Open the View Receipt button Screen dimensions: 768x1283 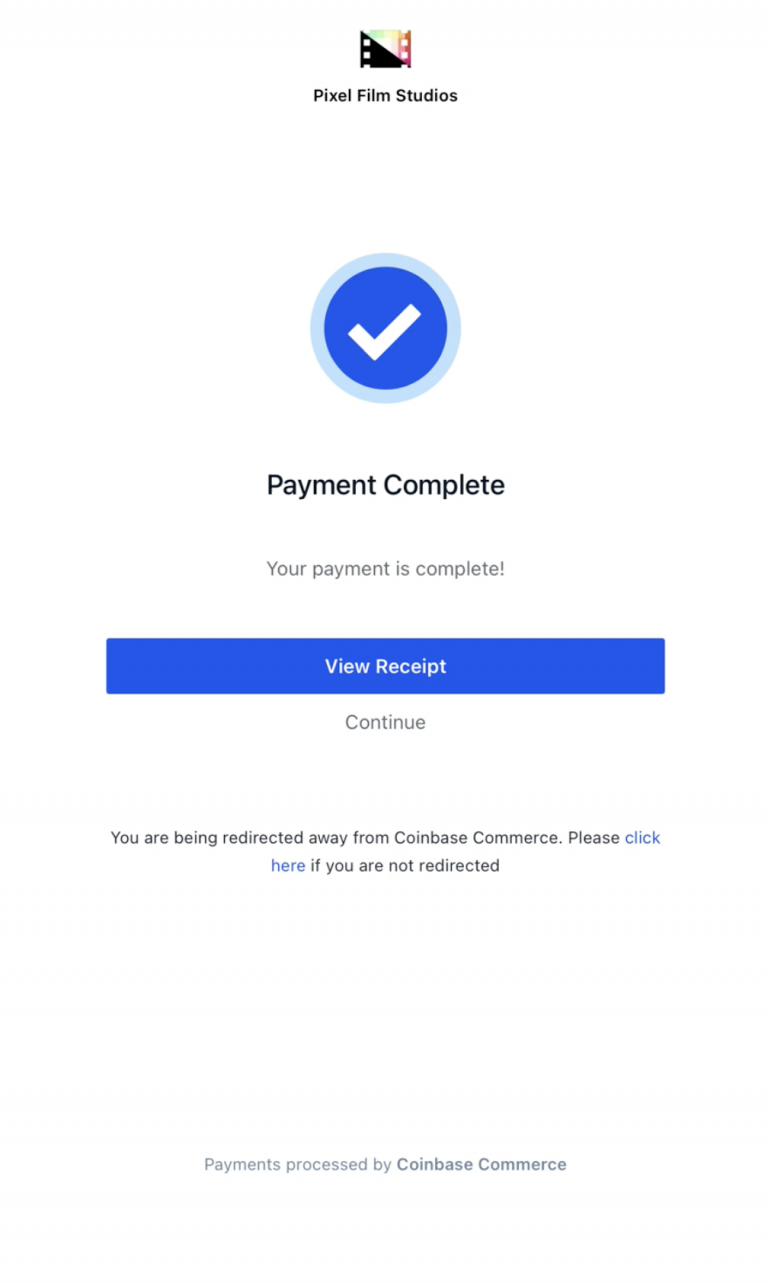coord(385,666)
